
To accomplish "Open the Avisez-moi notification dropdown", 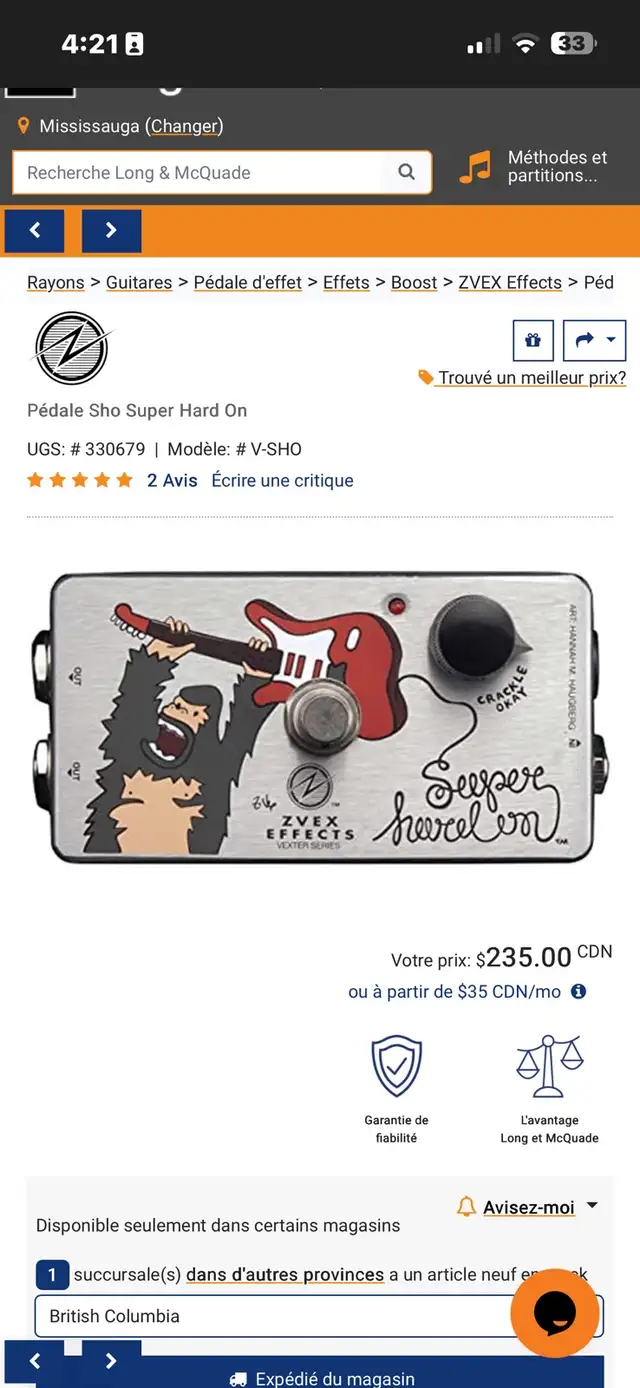I will click(527, 1207).
